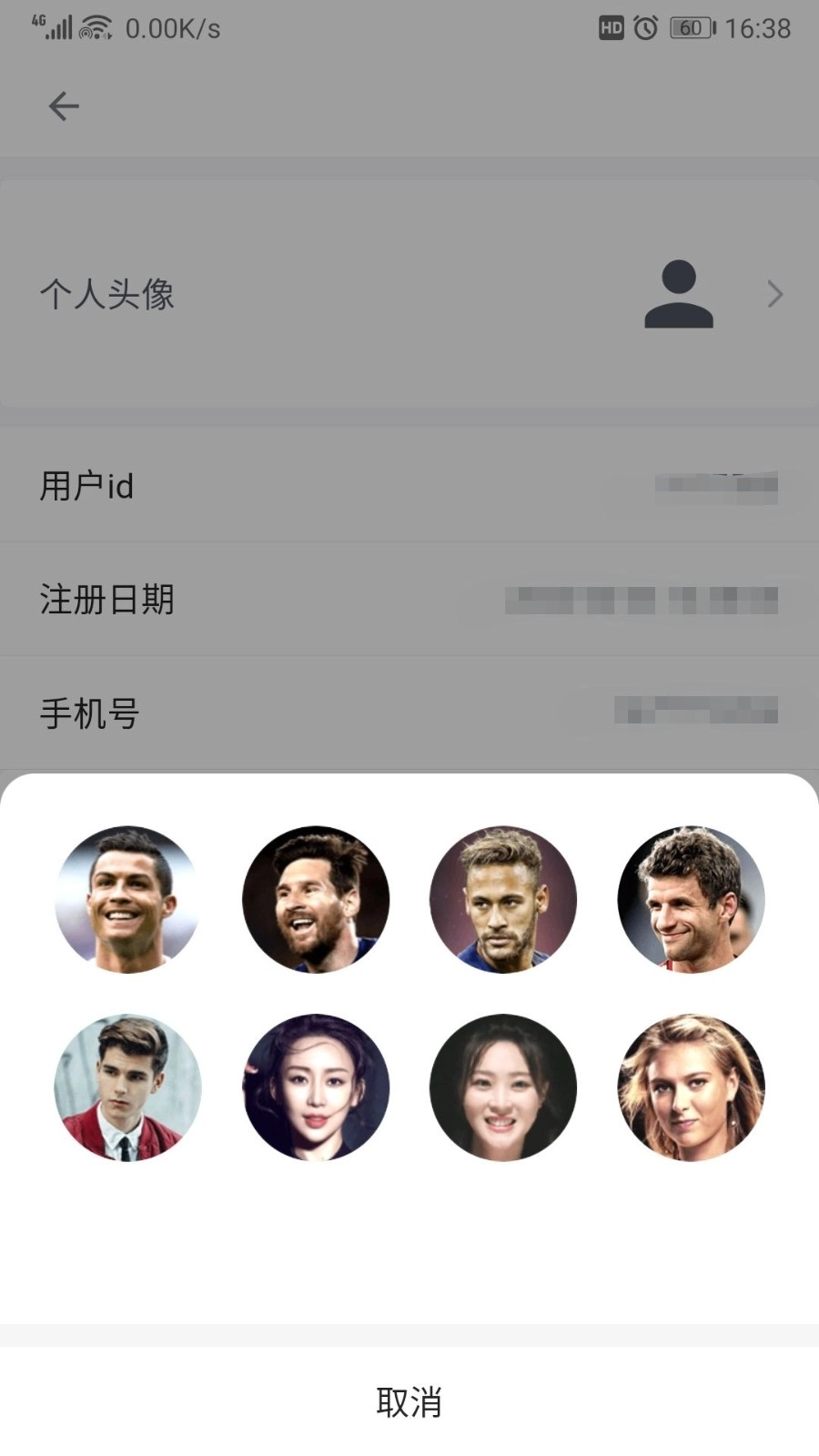819x1456 pixels.
Task: Select the avatar of smiling man on light background
Action: 127,899
